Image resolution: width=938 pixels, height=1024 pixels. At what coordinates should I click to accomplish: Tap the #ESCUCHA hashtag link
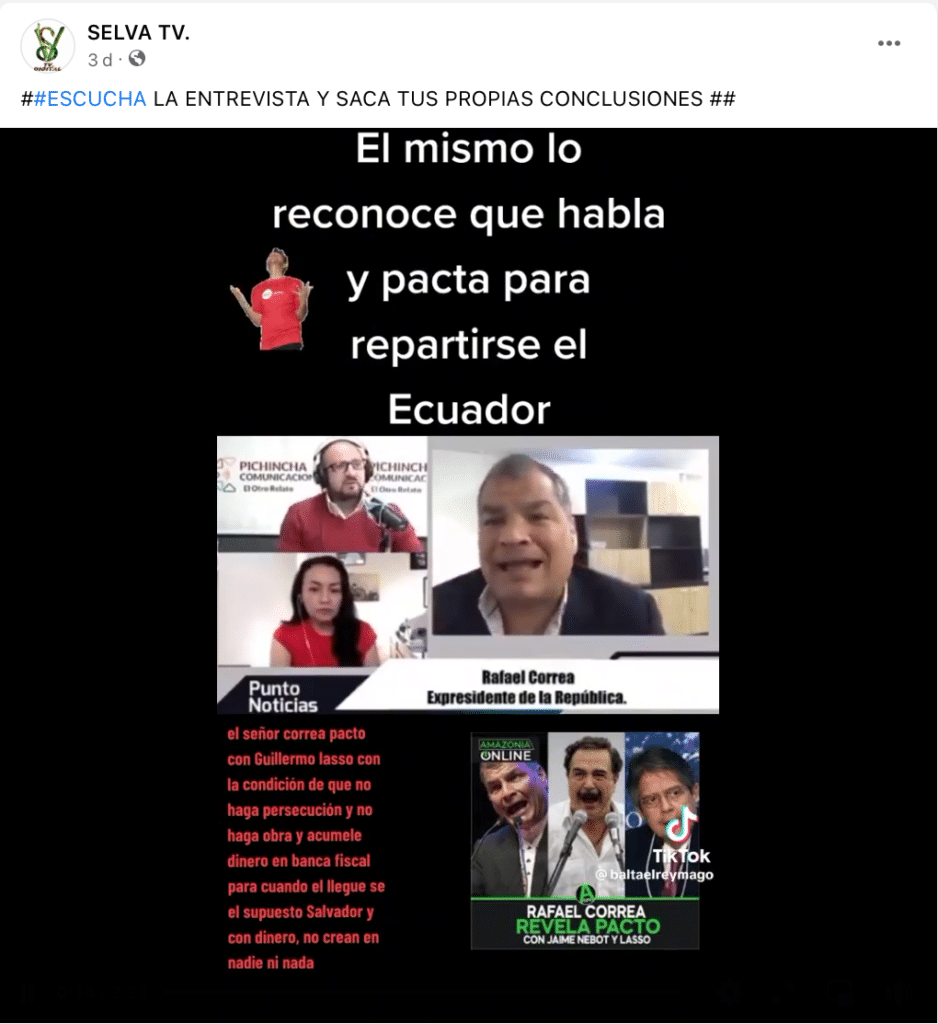[x=90, y=99]
